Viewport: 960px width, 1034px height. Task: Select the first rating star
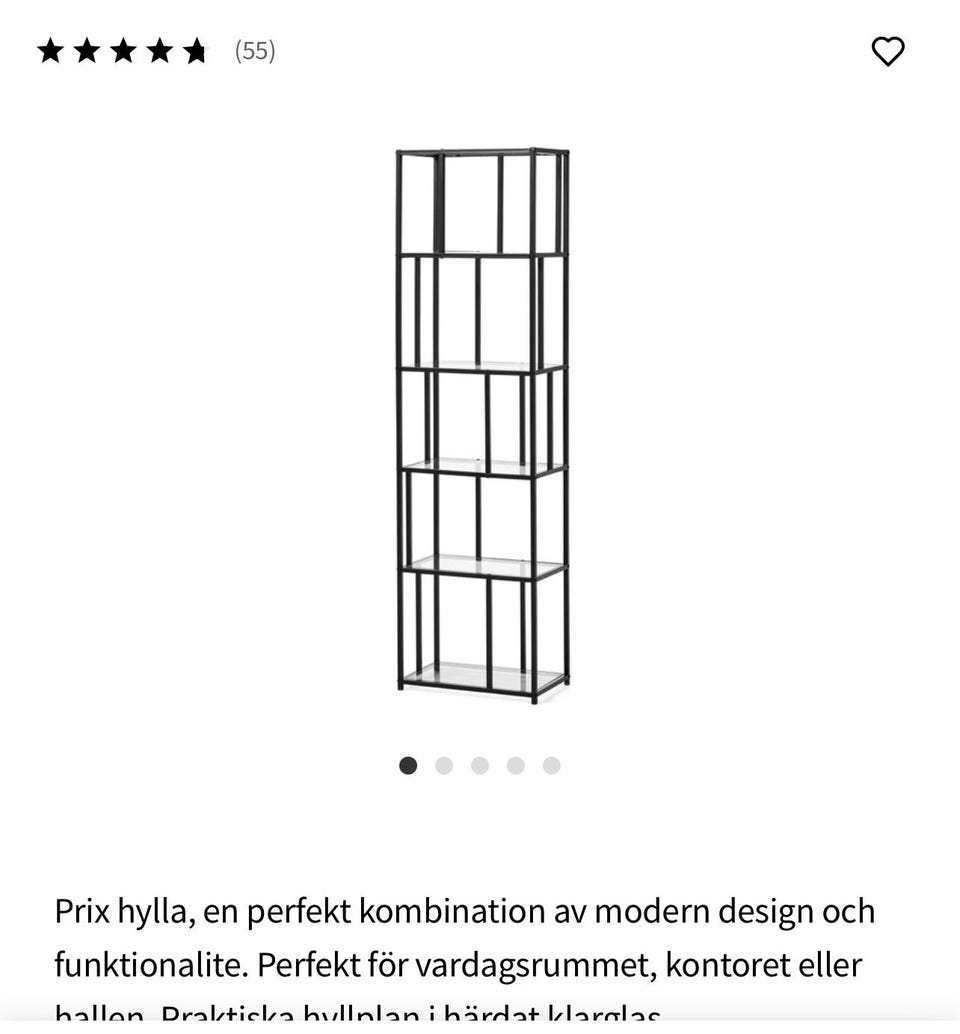click(50, 50)
